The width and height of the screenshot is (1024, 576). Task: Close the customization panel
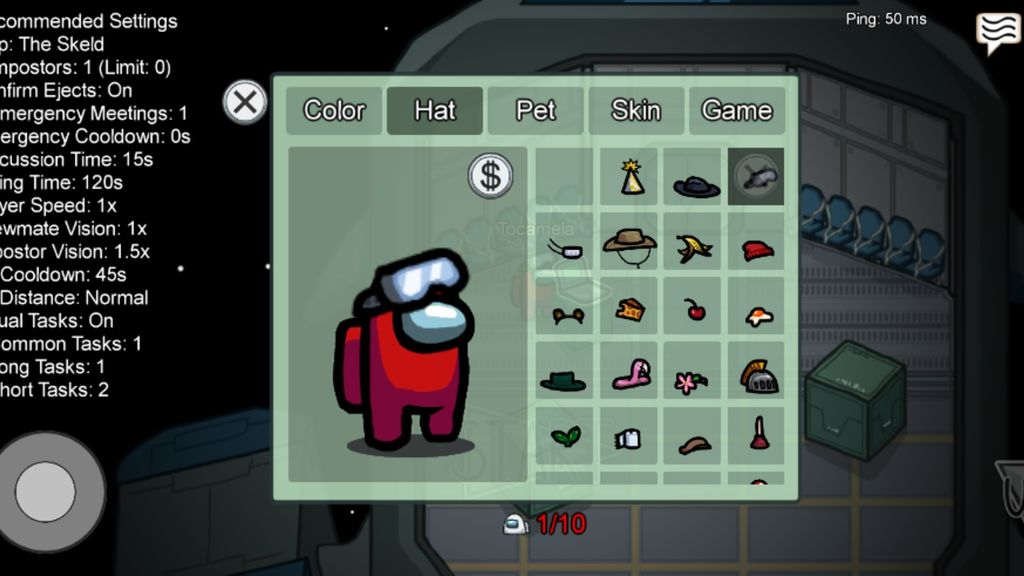[245, 102]
